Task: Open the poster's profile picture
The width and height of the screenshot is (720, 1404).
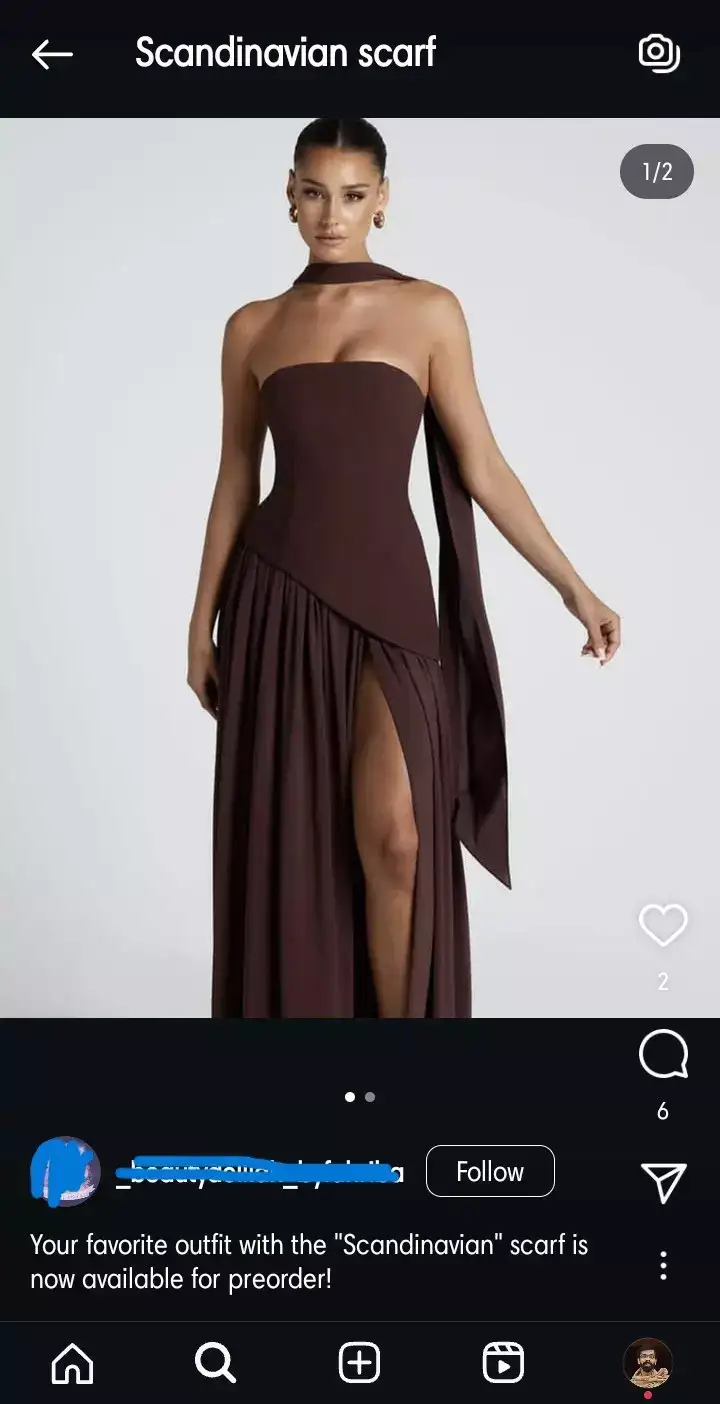Action: (x=66, y=1171)
